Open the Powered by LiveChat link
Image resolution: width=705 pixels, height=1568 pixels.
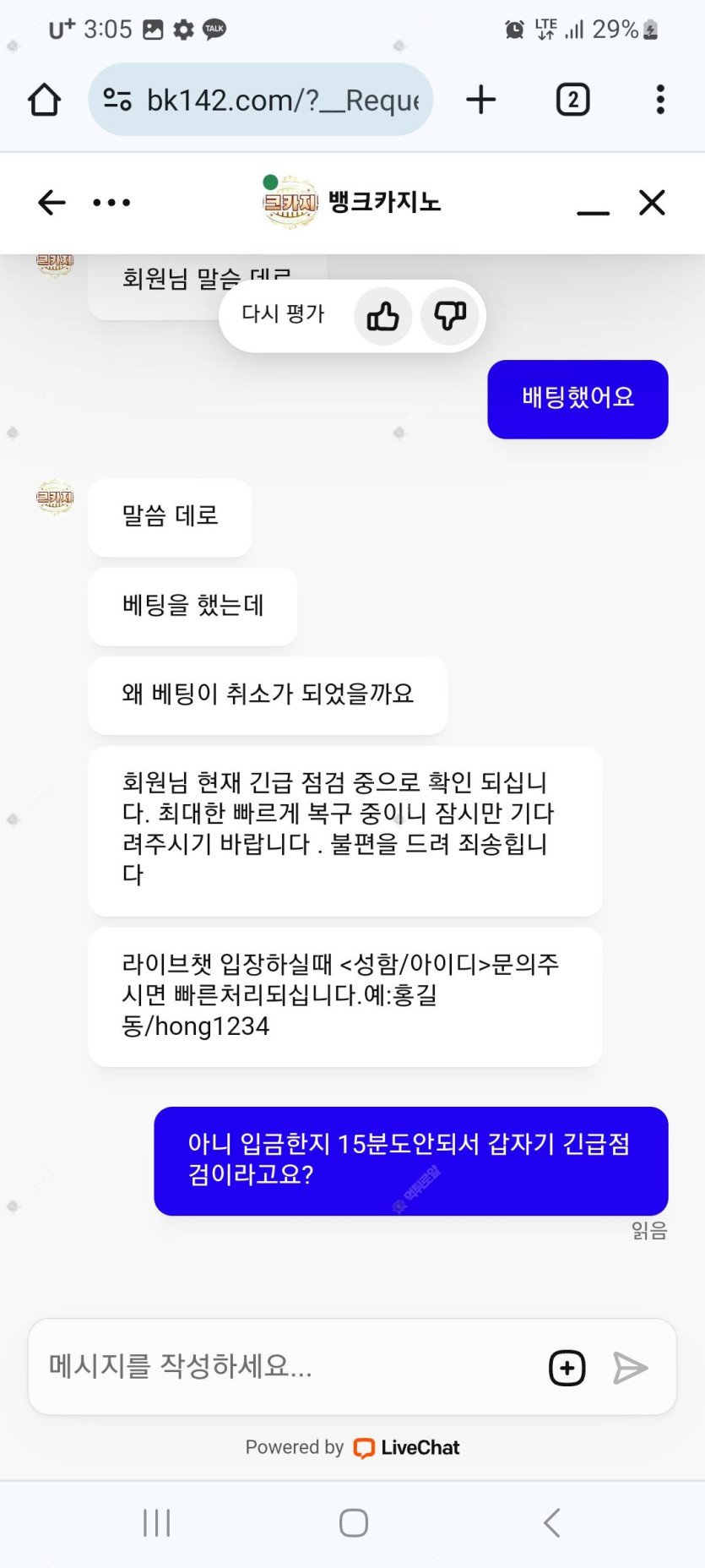(x=353, y=1447)
